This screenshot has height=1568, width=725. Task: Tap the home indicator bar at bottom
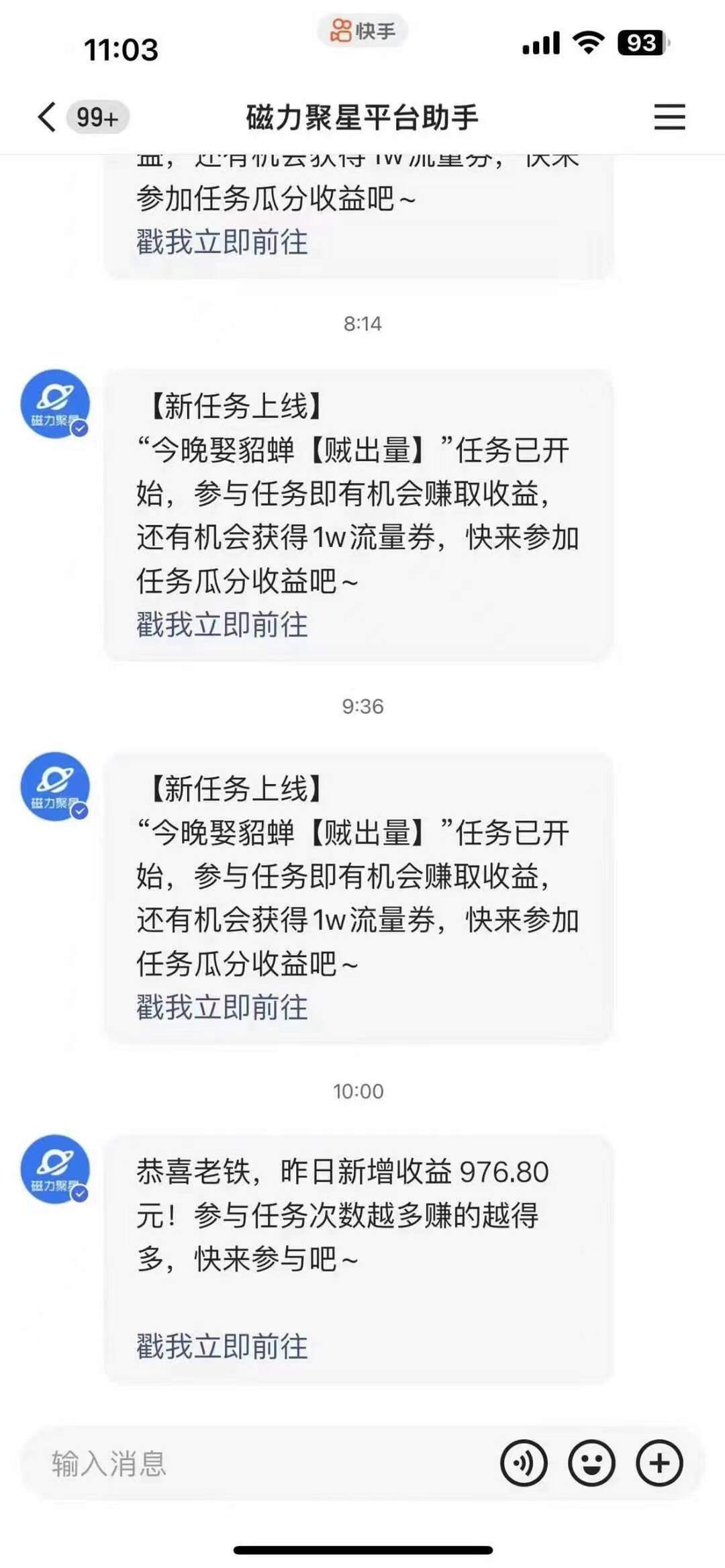point(361,1547)
